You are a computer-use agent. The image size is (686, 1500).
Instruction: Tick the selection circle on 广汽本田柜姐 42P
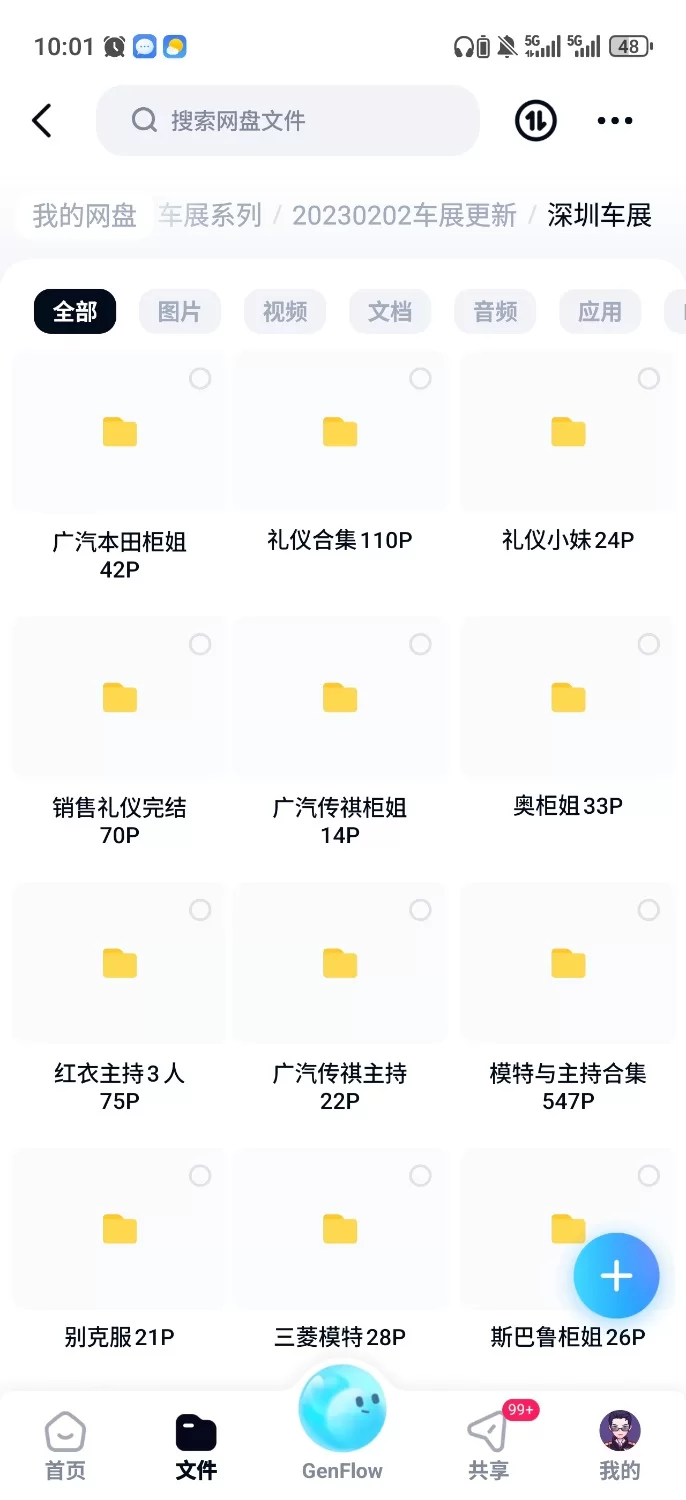coord(200,378)
